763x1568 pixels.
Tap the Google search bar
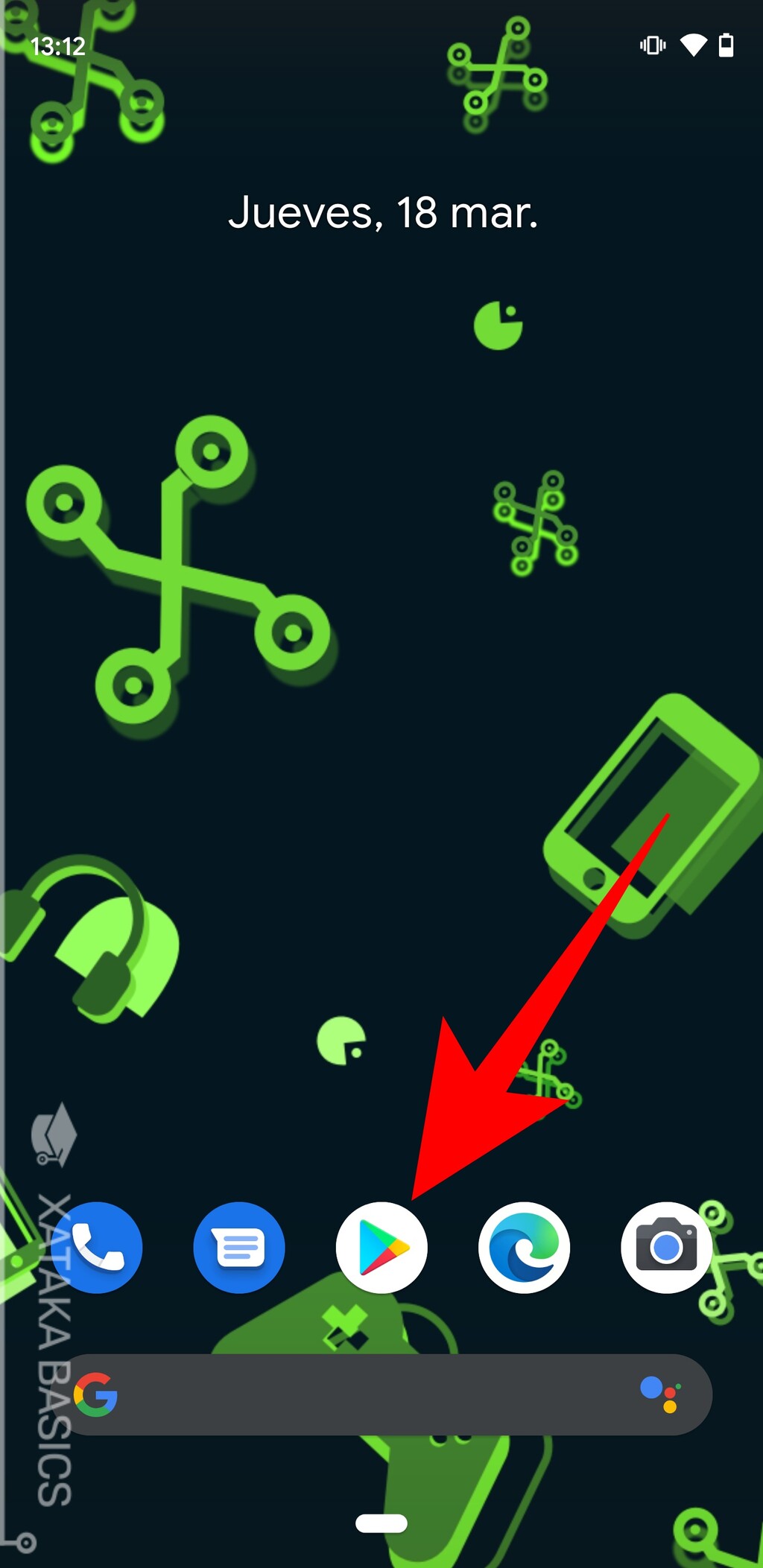tap(373, 1394)
